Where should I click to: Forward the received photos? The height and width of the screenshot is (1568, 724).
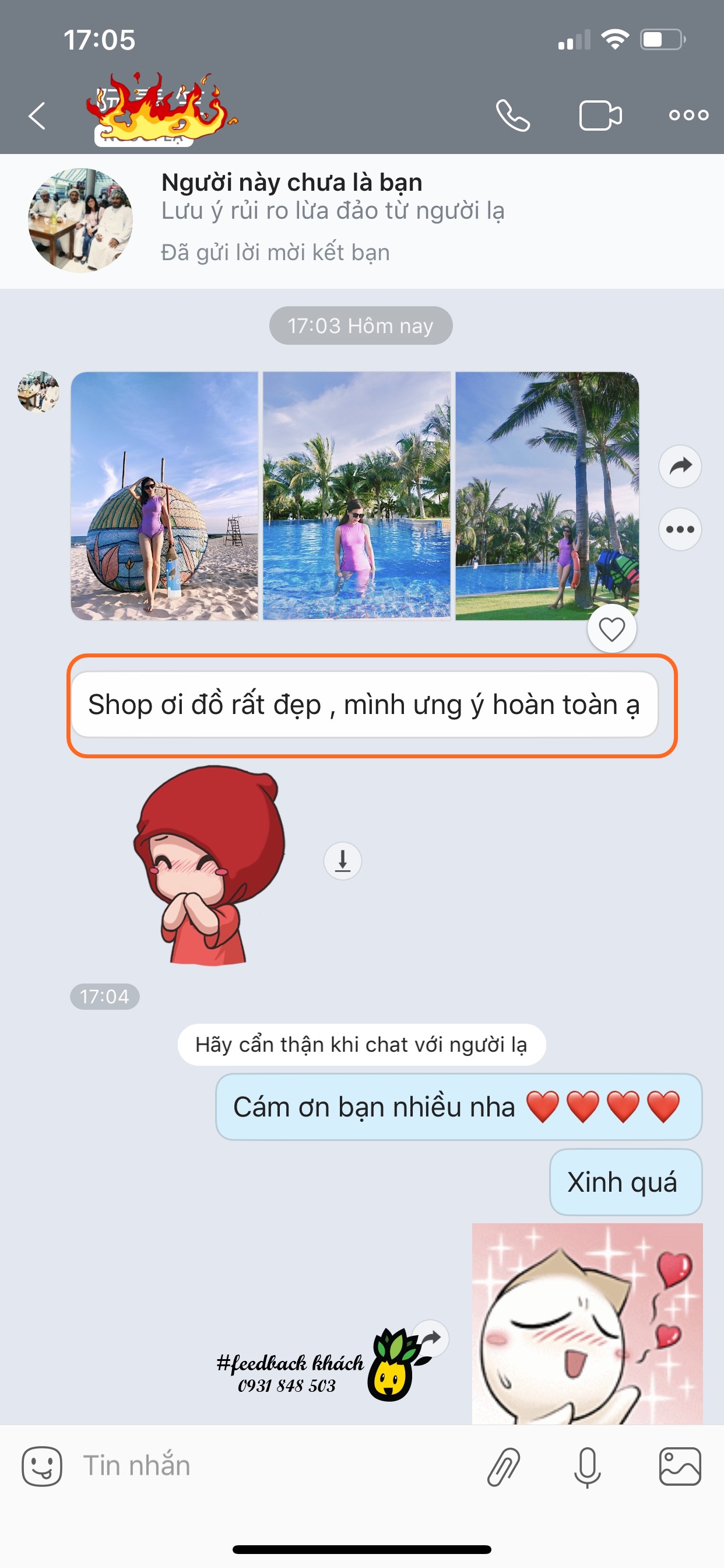(680, 467)
